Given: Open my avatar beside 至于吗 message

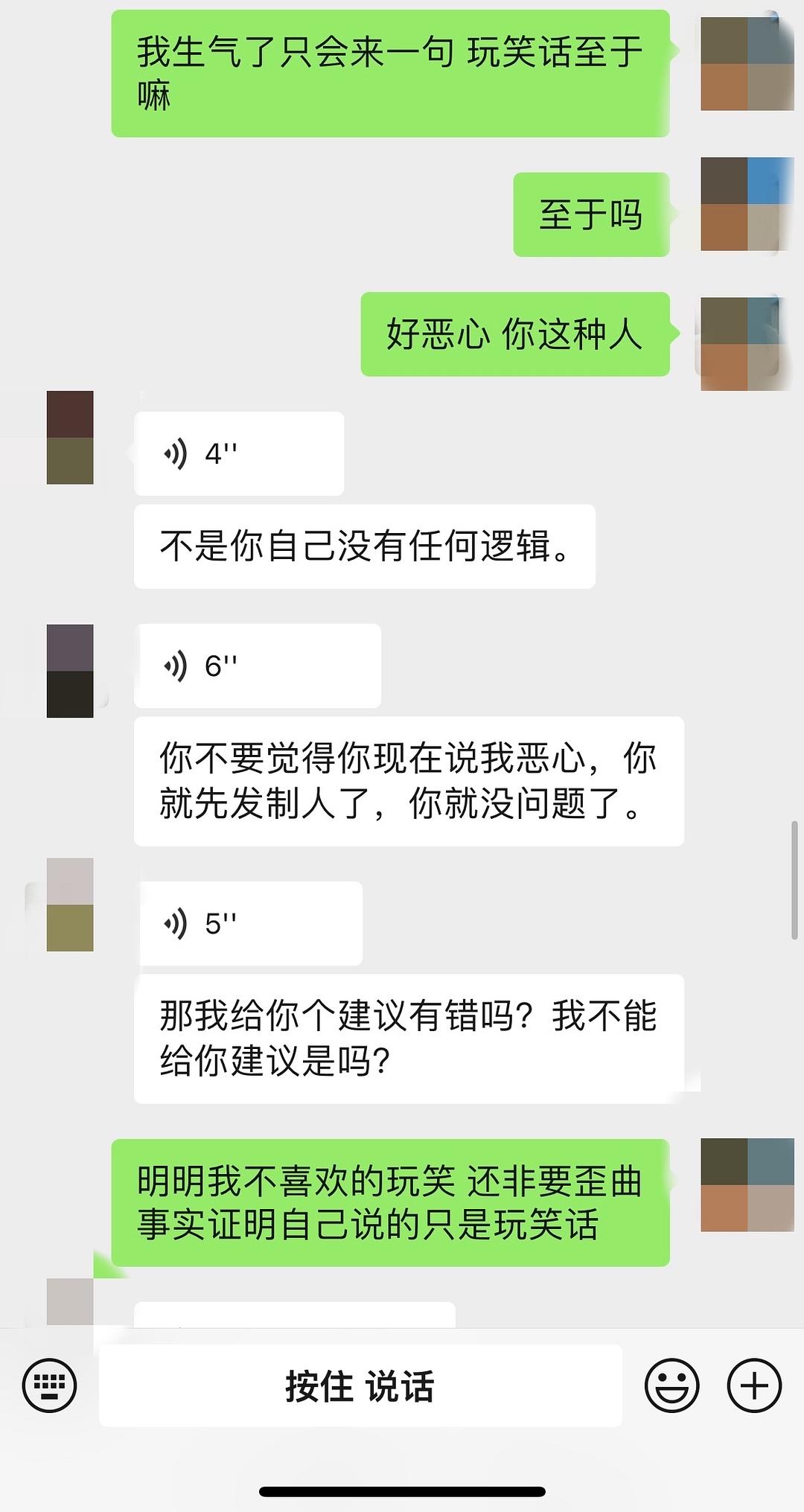Looking at the screenshot, I should point(746,204).
